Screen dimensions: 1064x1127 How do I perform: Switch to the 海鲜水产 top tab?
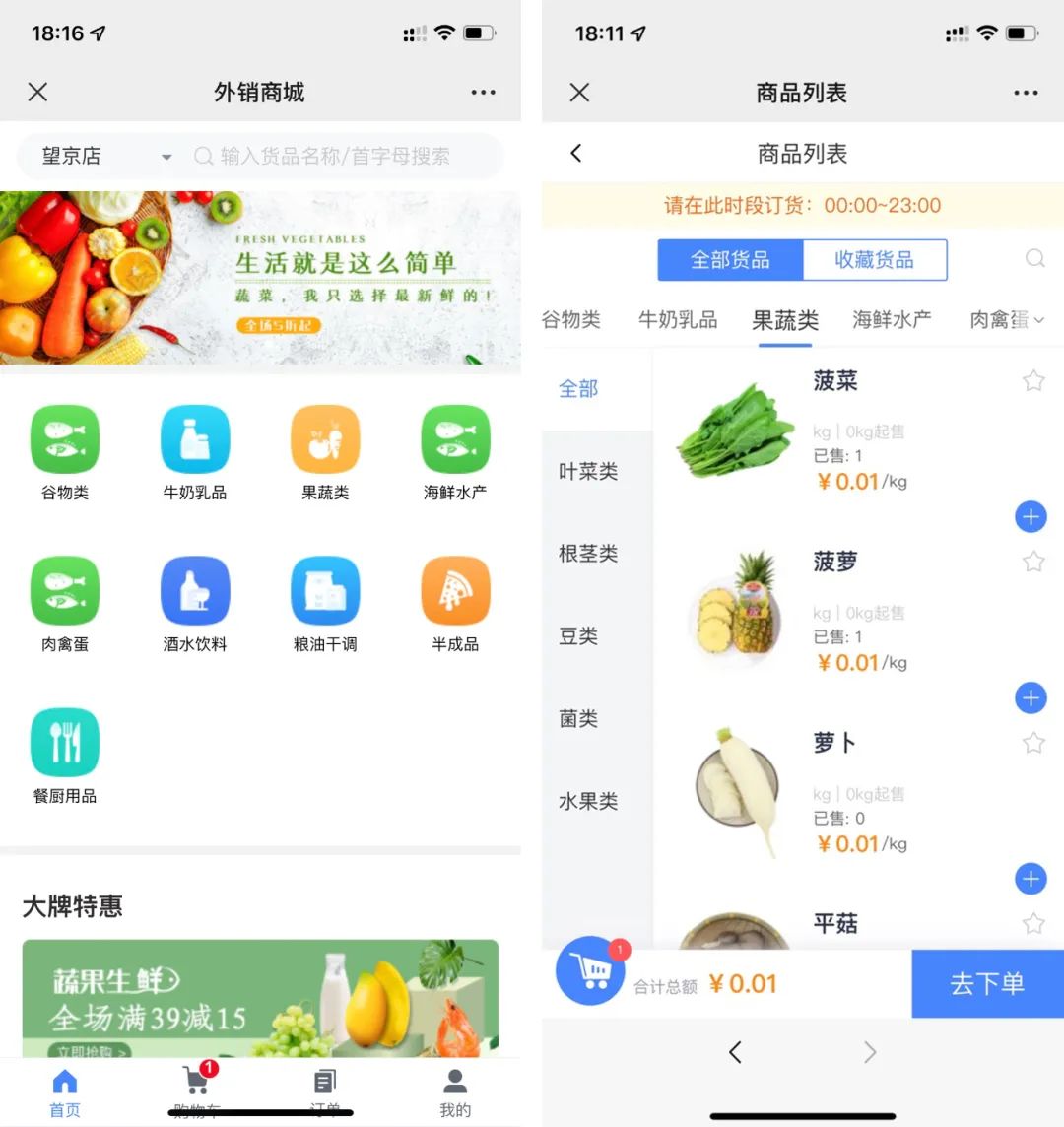click(x=892, y=319)
